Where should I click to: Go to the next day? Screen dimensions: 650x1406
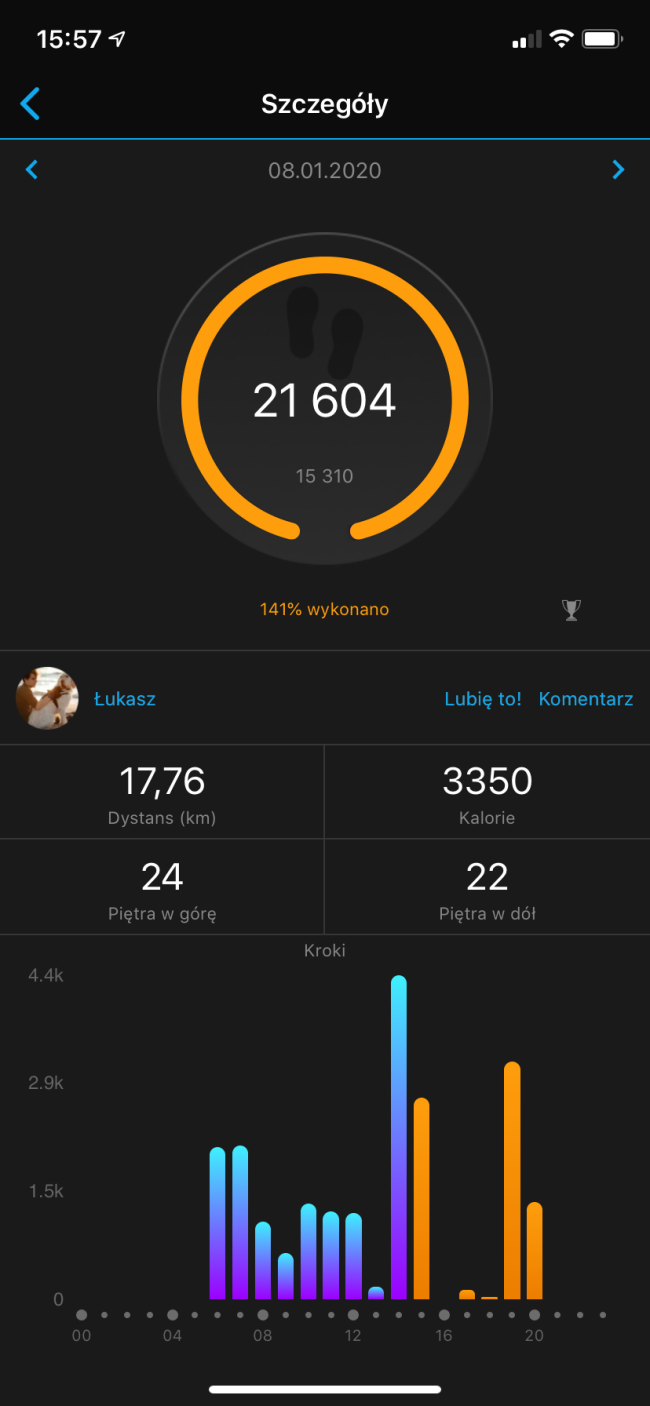[618, 170]
